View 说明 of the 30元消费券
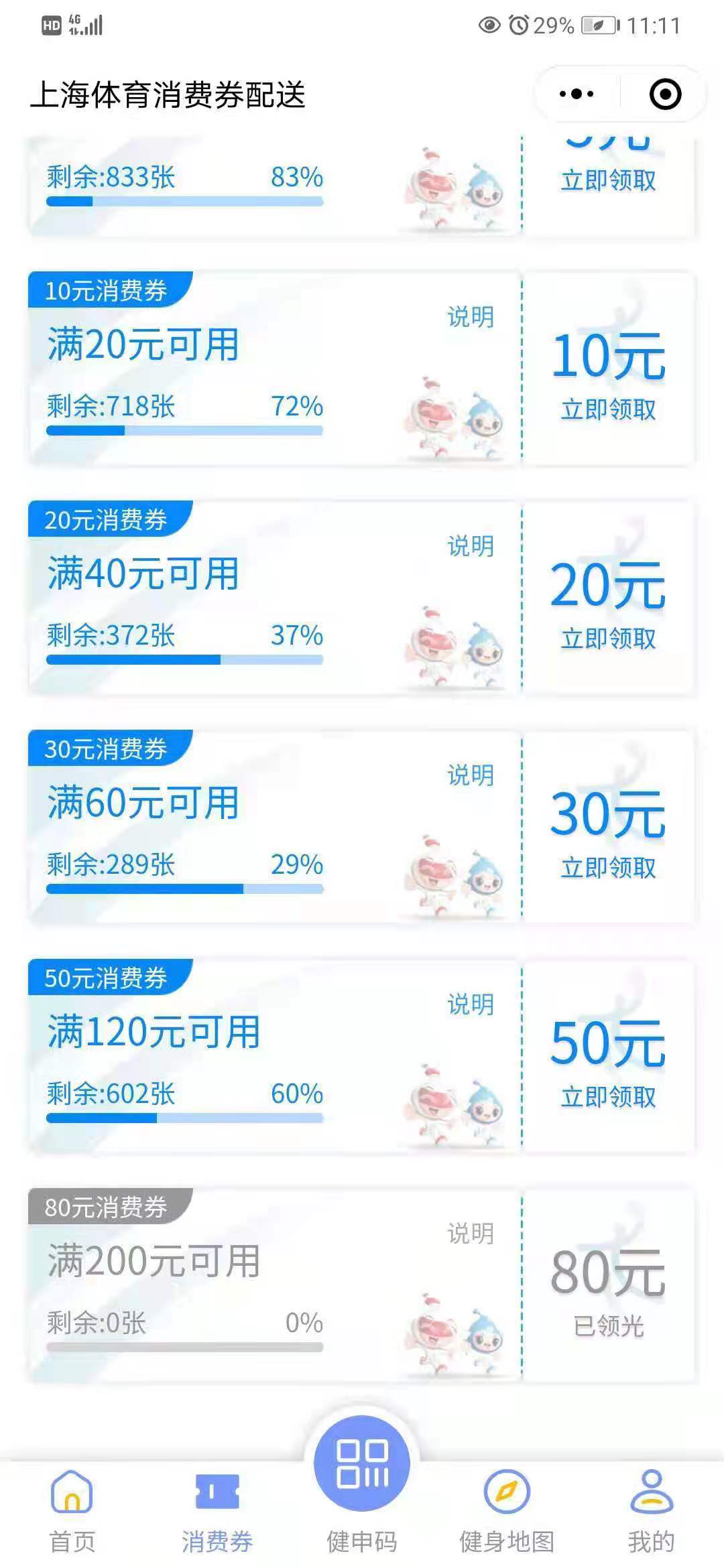 [x=471, y=775]
